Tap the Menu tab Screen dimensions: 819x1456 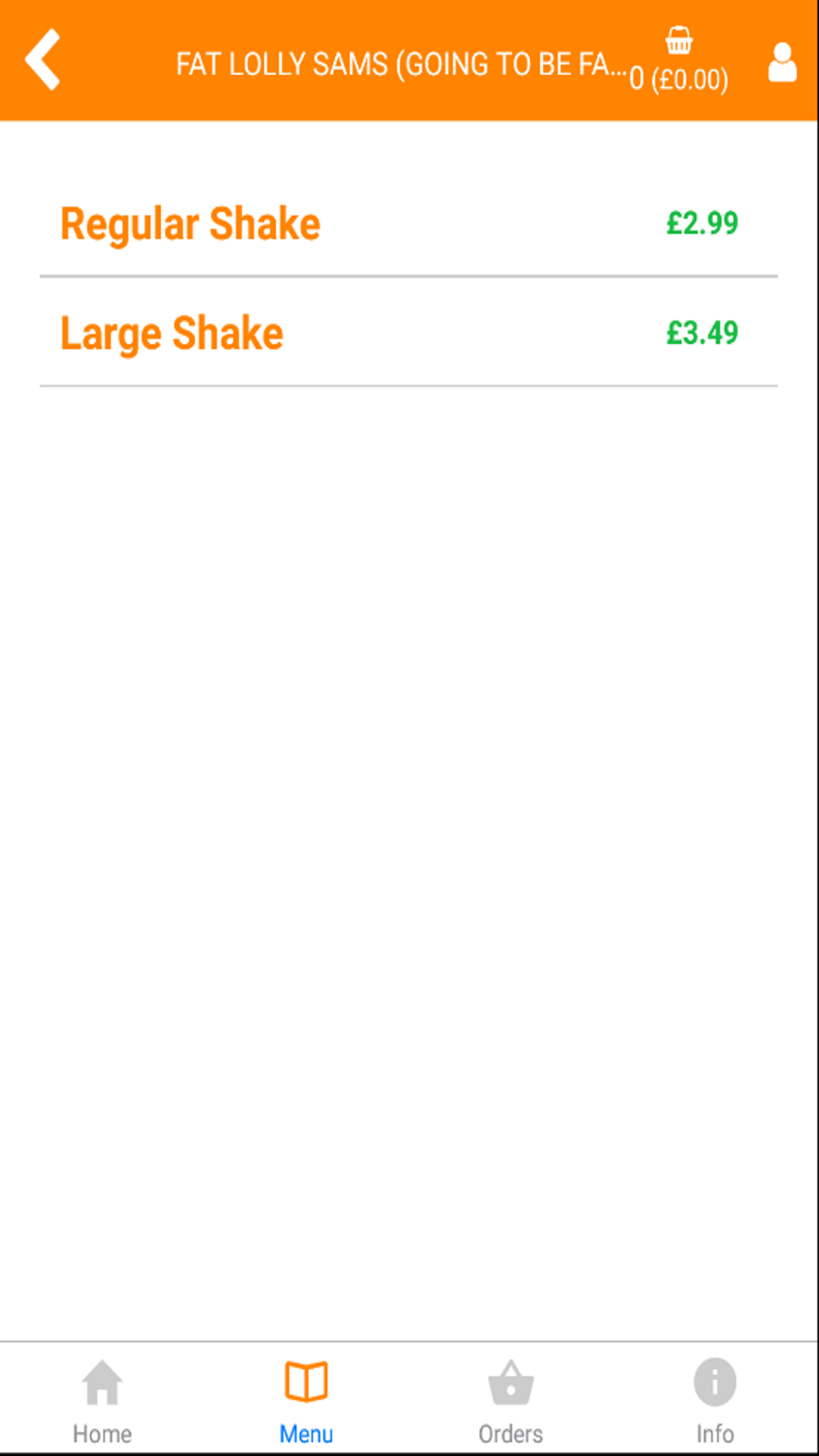point(306,1401)
